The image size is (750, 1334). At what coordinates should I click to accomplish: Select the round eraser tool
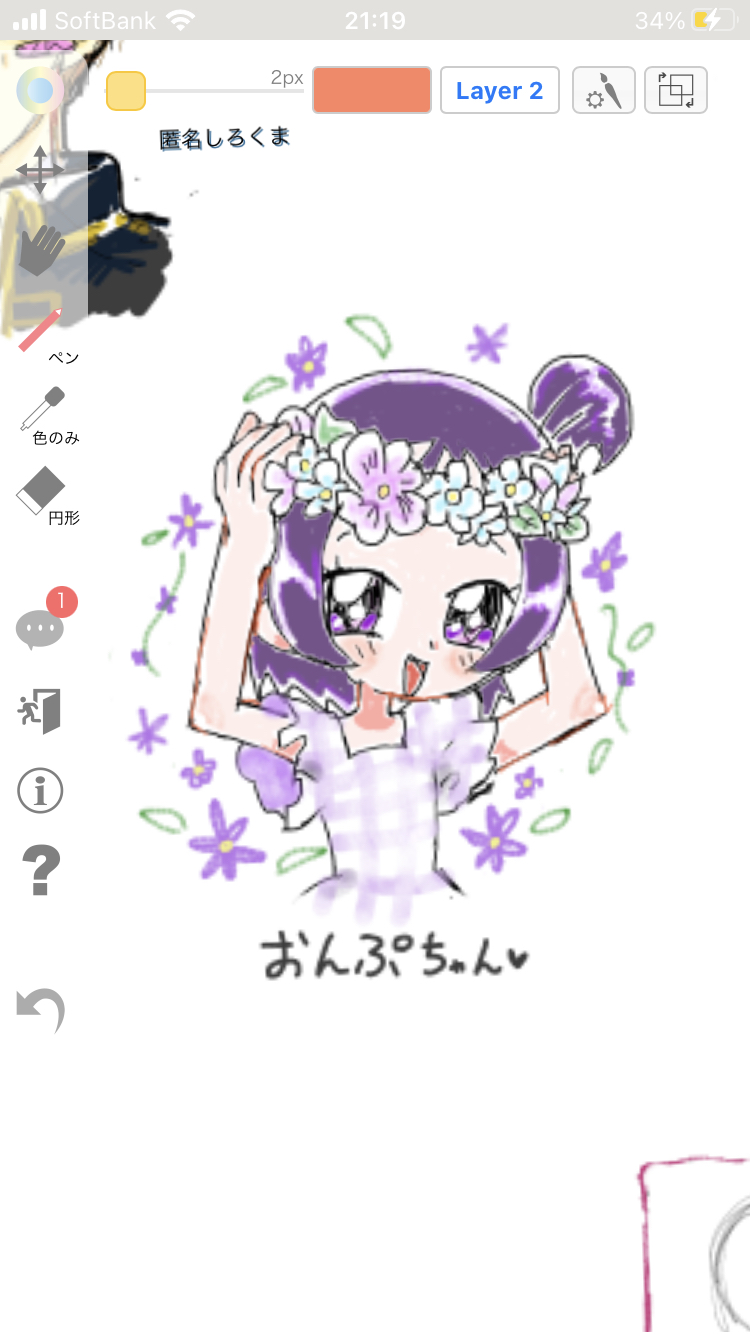click(40, 491)
